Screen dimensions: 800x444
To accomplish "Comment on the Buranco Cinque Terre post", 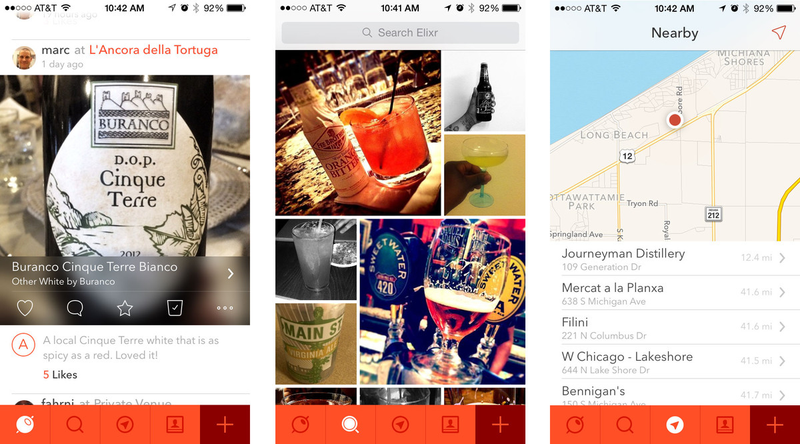I will click(x=75, y=308).
